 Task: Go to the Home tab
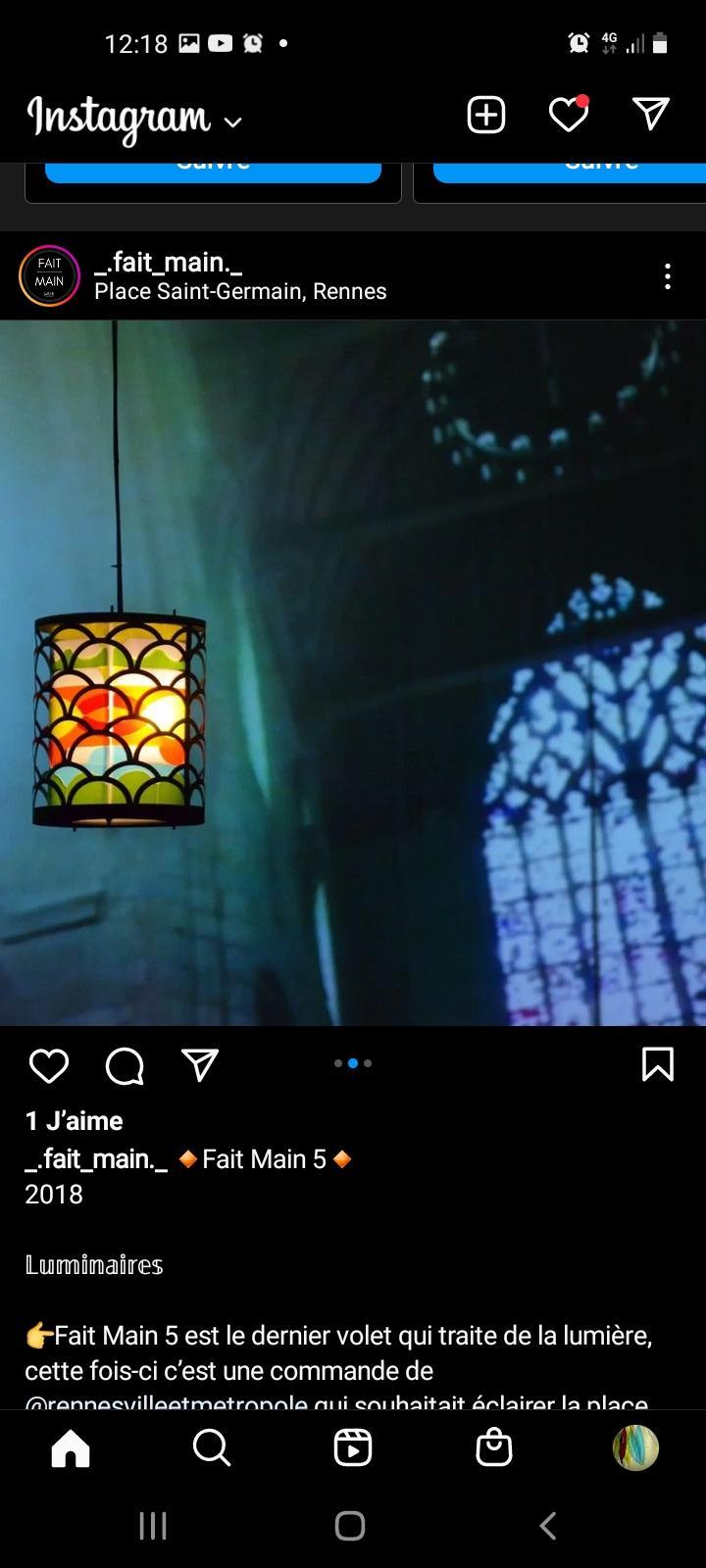coord(71,1447)
